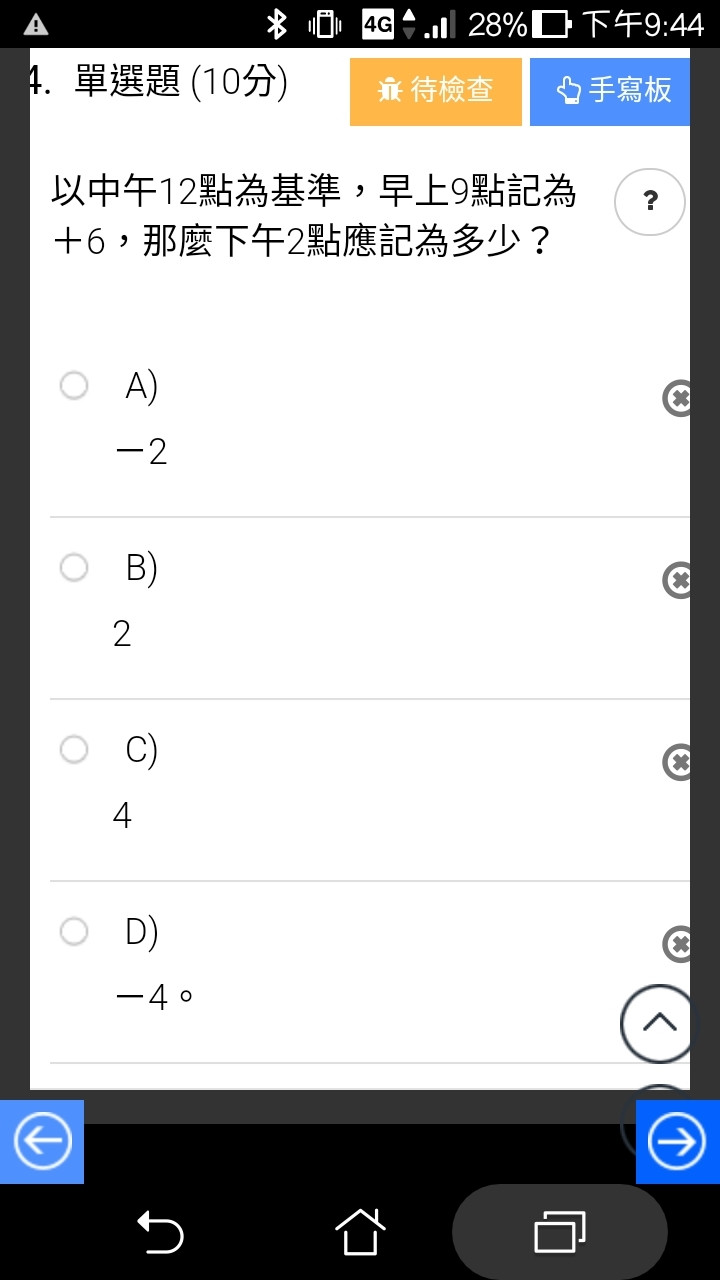Mark question with 待檢查 button
This screenshot has width=720, height=1280.
[x=436, y=92]
